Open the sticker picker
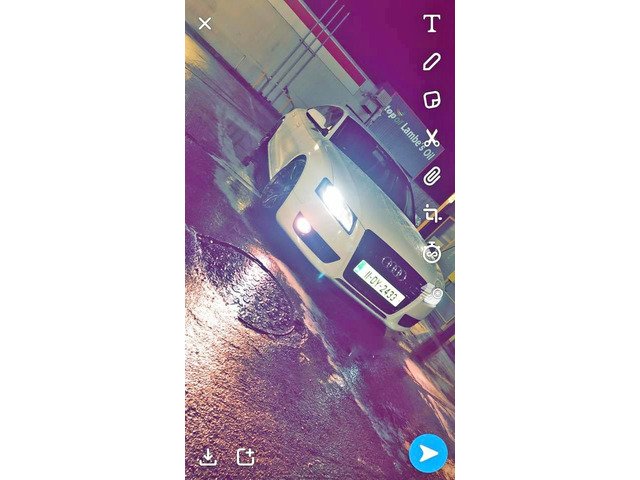Image resolution: width=640 pixels, height=480 pixels. [x=431, y=99]
